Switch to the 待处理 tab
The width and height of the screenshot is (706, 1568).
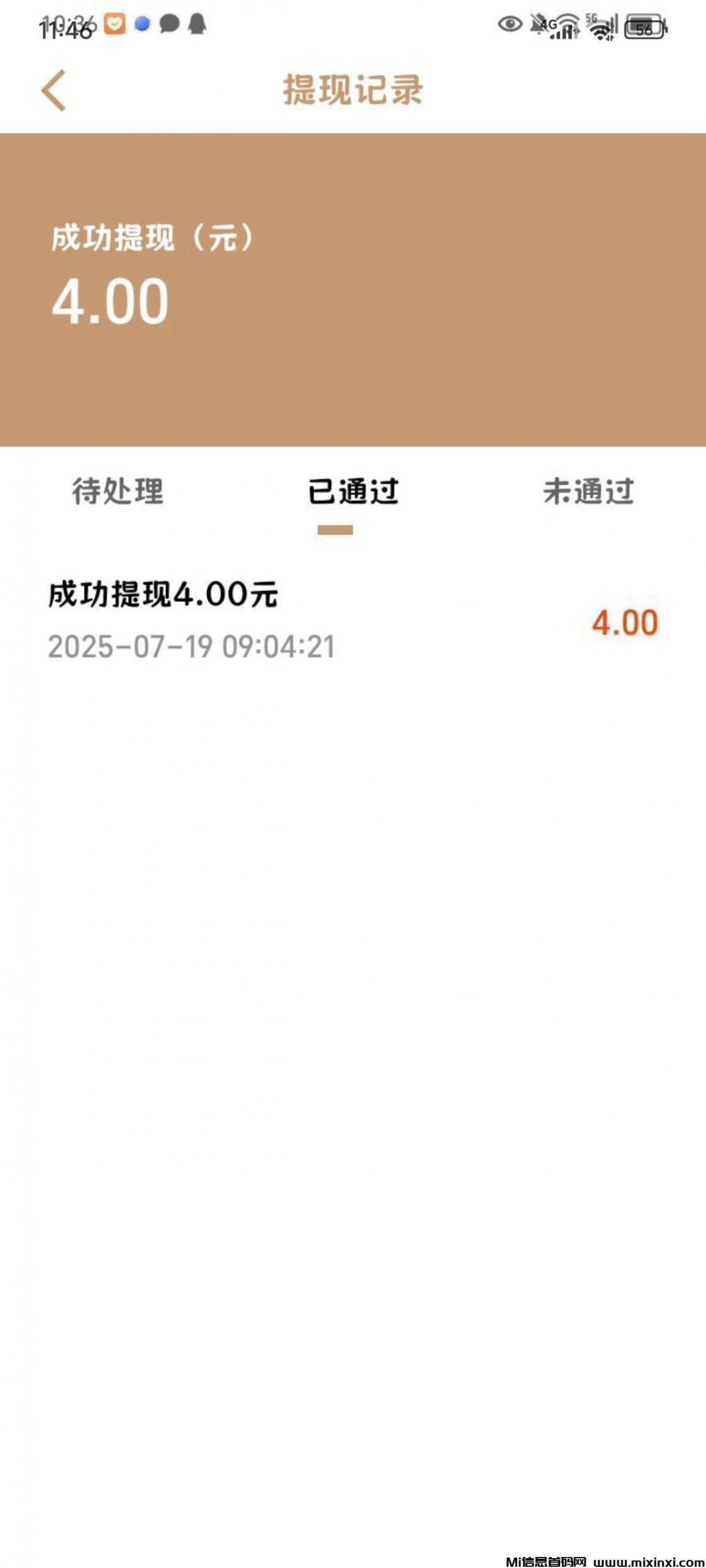coord(118,491)
